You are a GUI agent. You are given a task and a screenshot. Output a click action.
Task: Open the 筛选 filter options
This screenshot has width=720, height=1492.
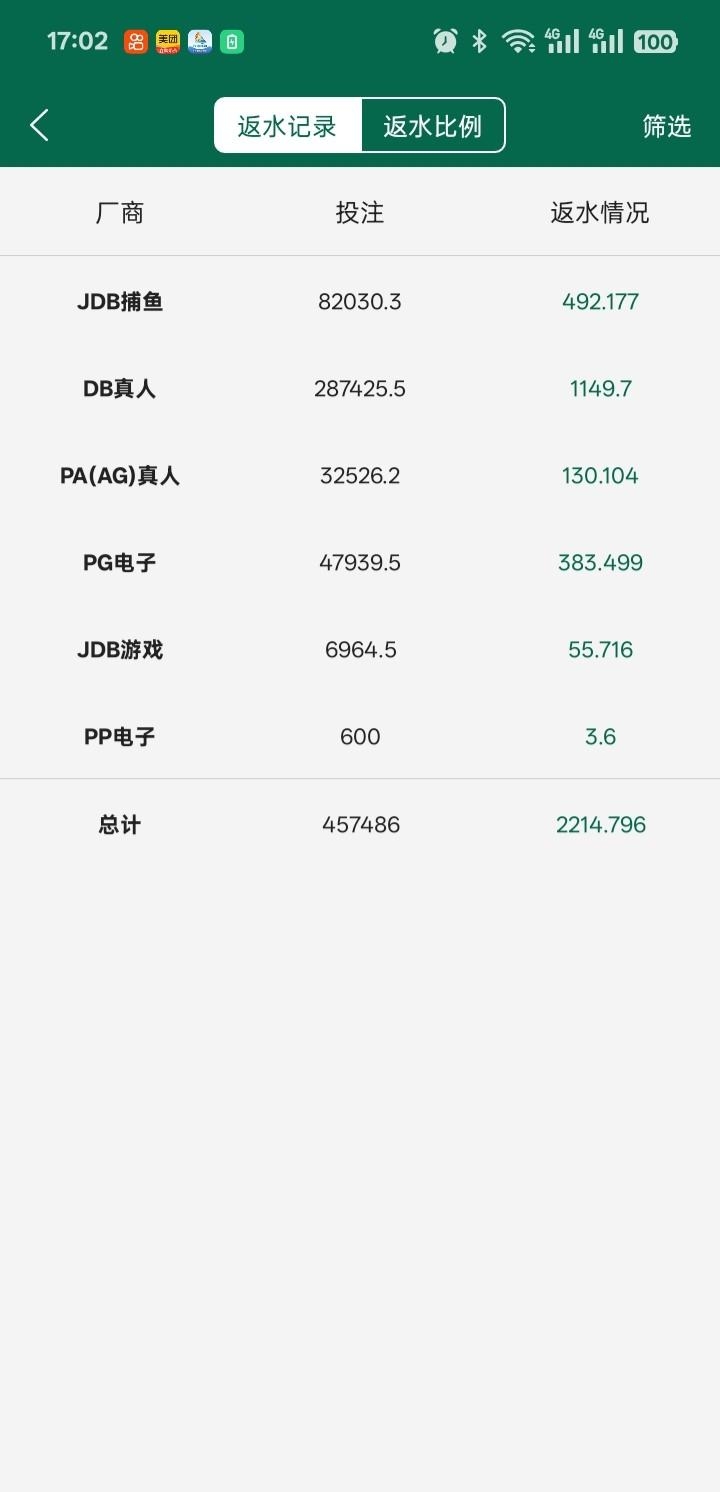666,126
